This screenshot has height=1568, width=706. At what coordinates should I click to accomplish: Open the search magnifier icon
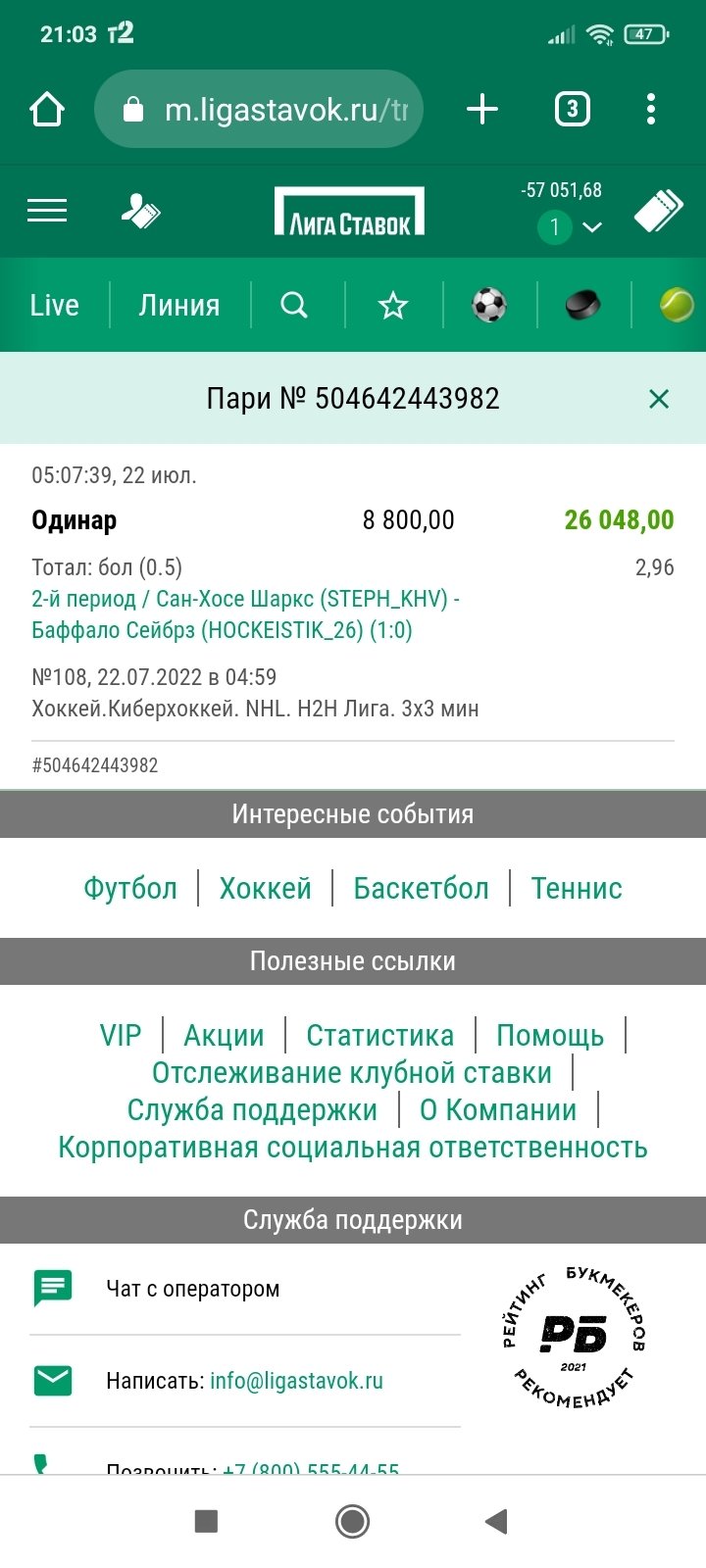294,305
